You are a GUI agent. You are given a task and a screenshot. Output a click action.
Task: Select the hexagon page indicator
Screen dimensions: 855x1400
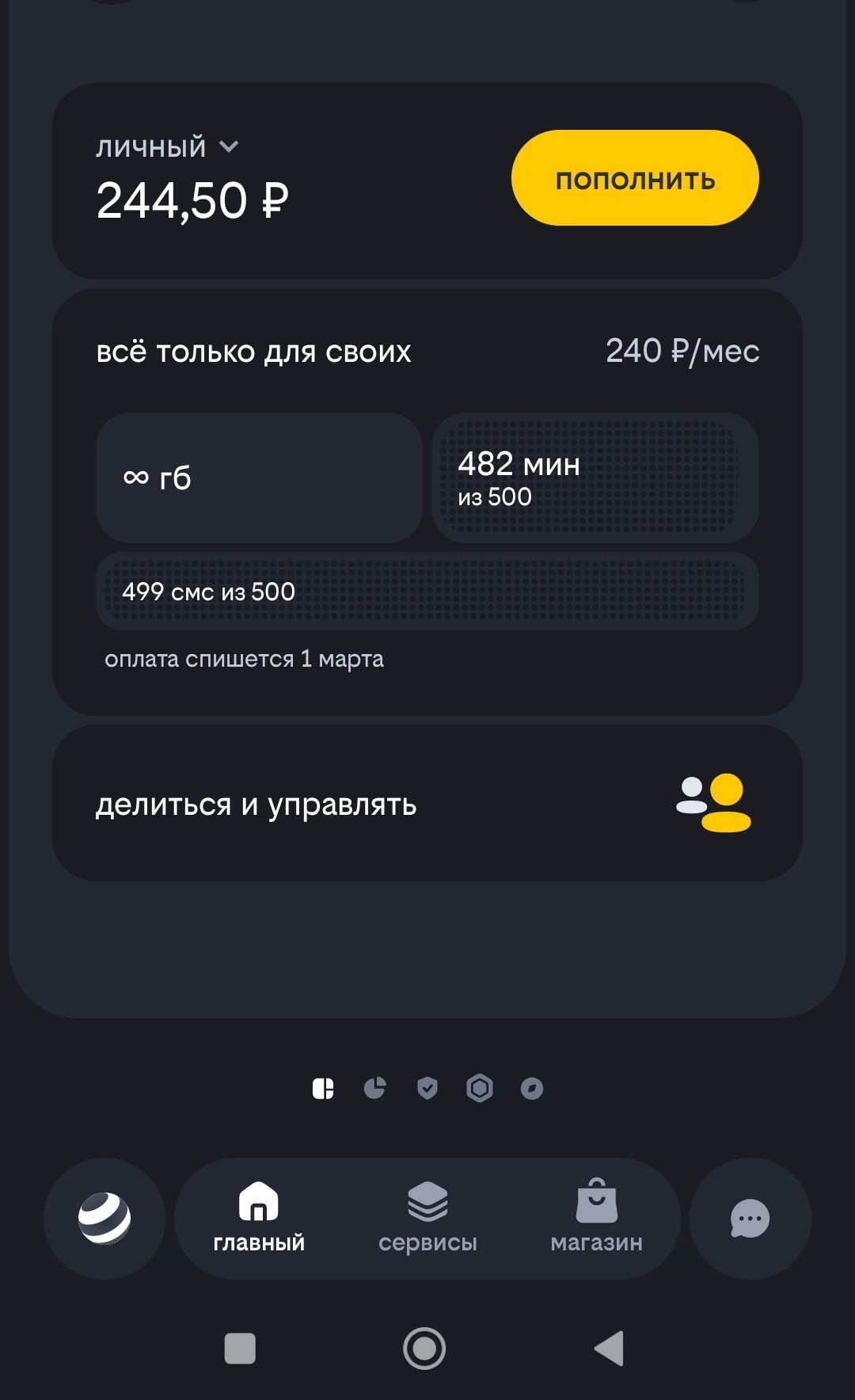tap(480, 1089)
